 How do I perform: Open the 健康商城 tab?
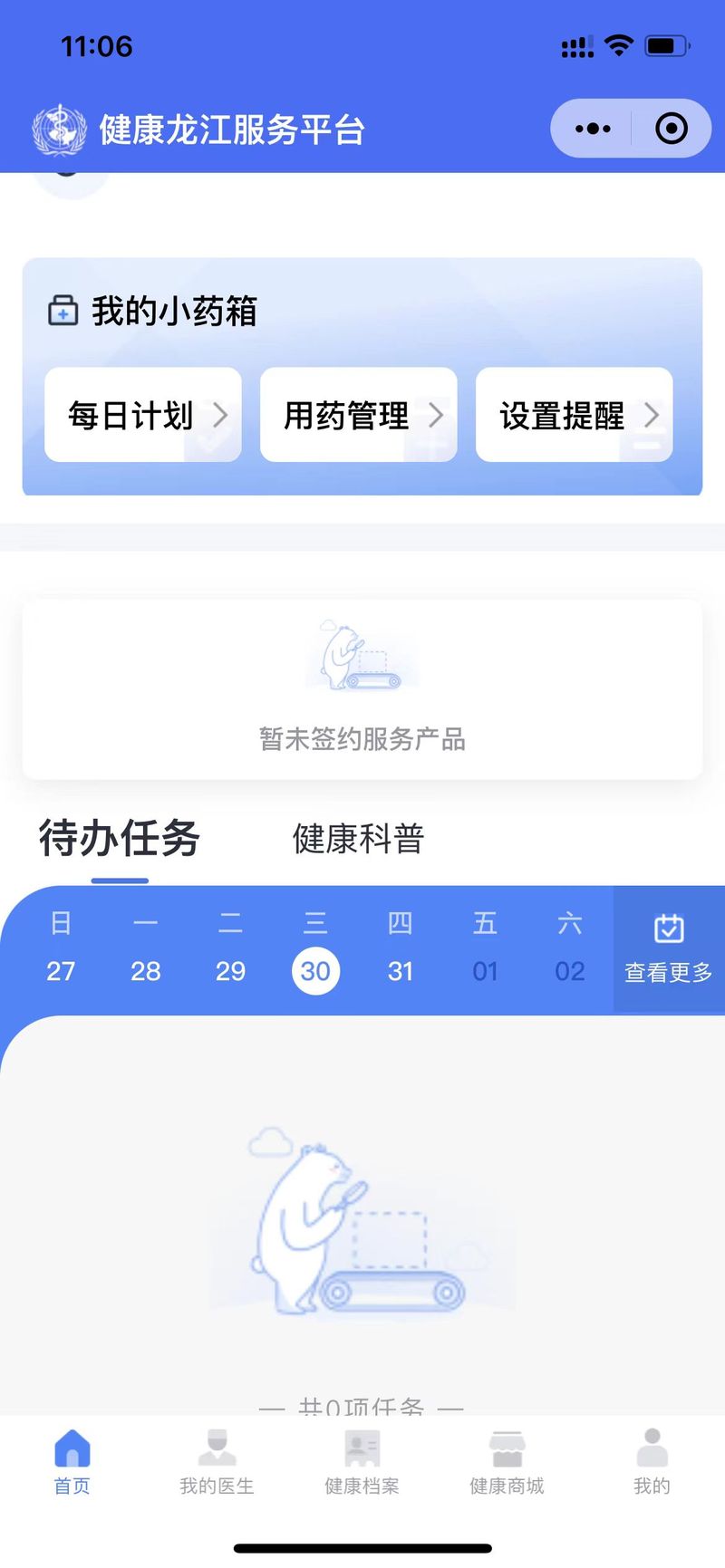click(507, 1462)
